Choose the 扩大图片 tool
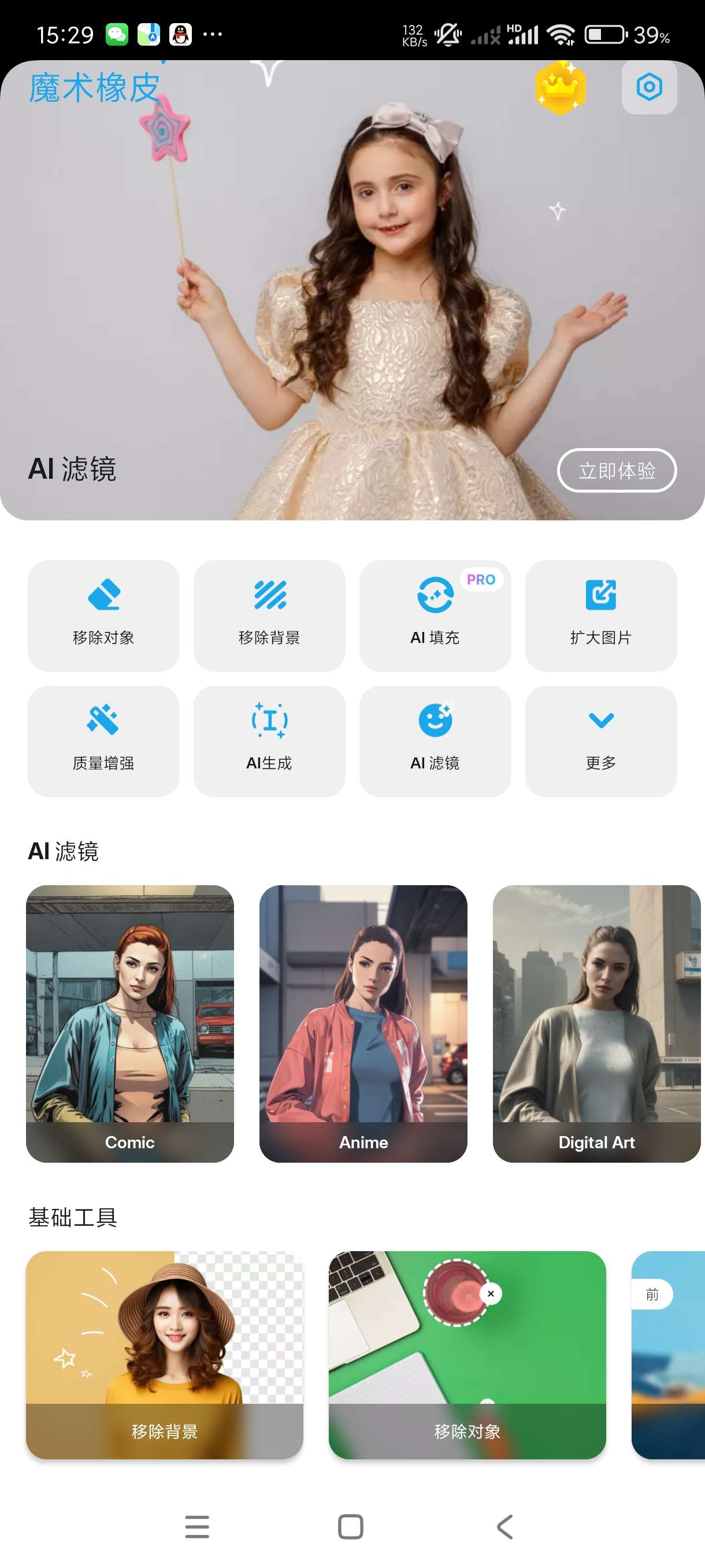Image resolution: width=705 pixels, height=1568 pixels. coord(600,615)
